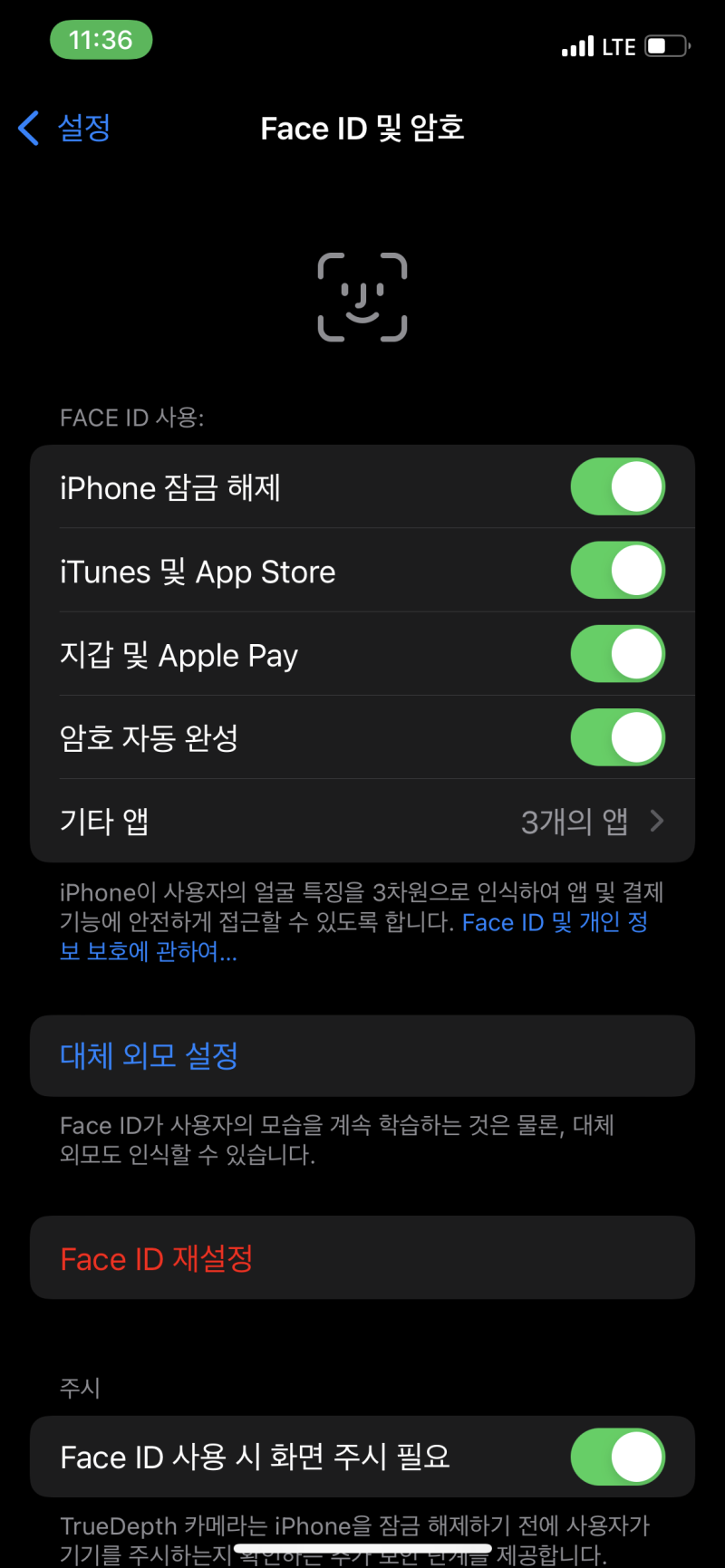
Task: Tap the cellular signal bars icon
Action: [x=577, y=45]
